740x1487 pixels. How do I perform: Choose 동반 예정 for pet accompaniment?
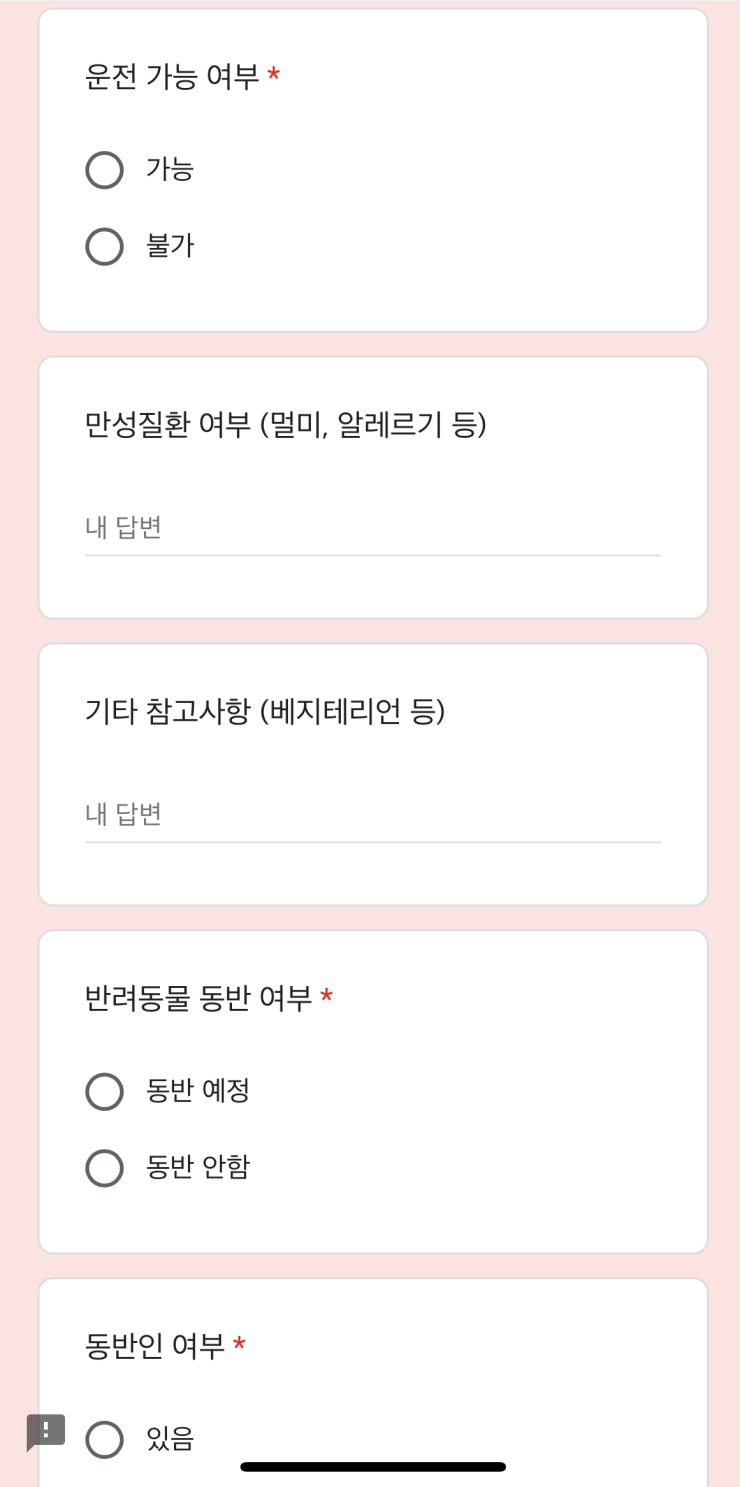104,1092
